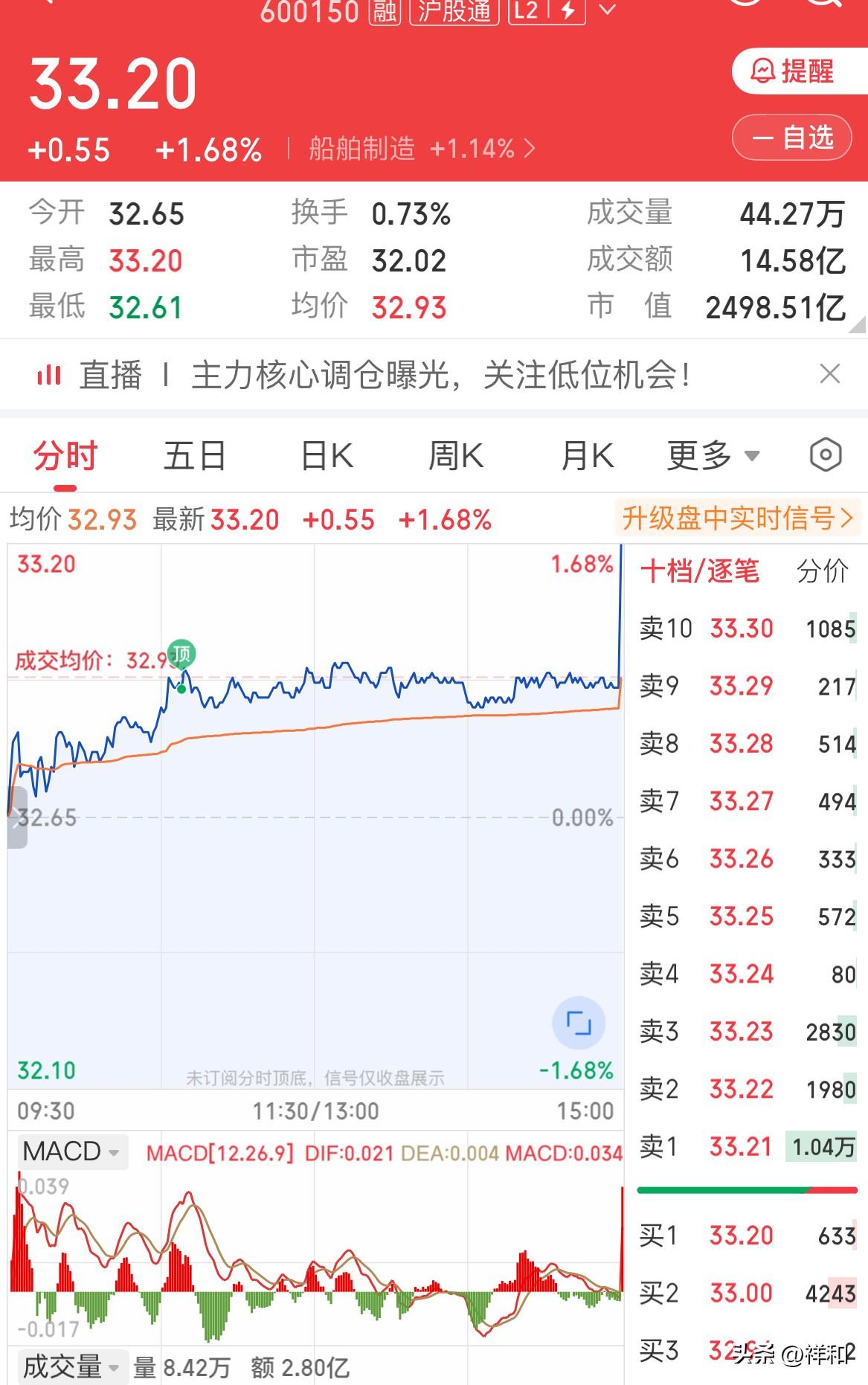Open chart settings via the circular target icon
Screen dimensions: 868x1385
(x=826, y=455)
